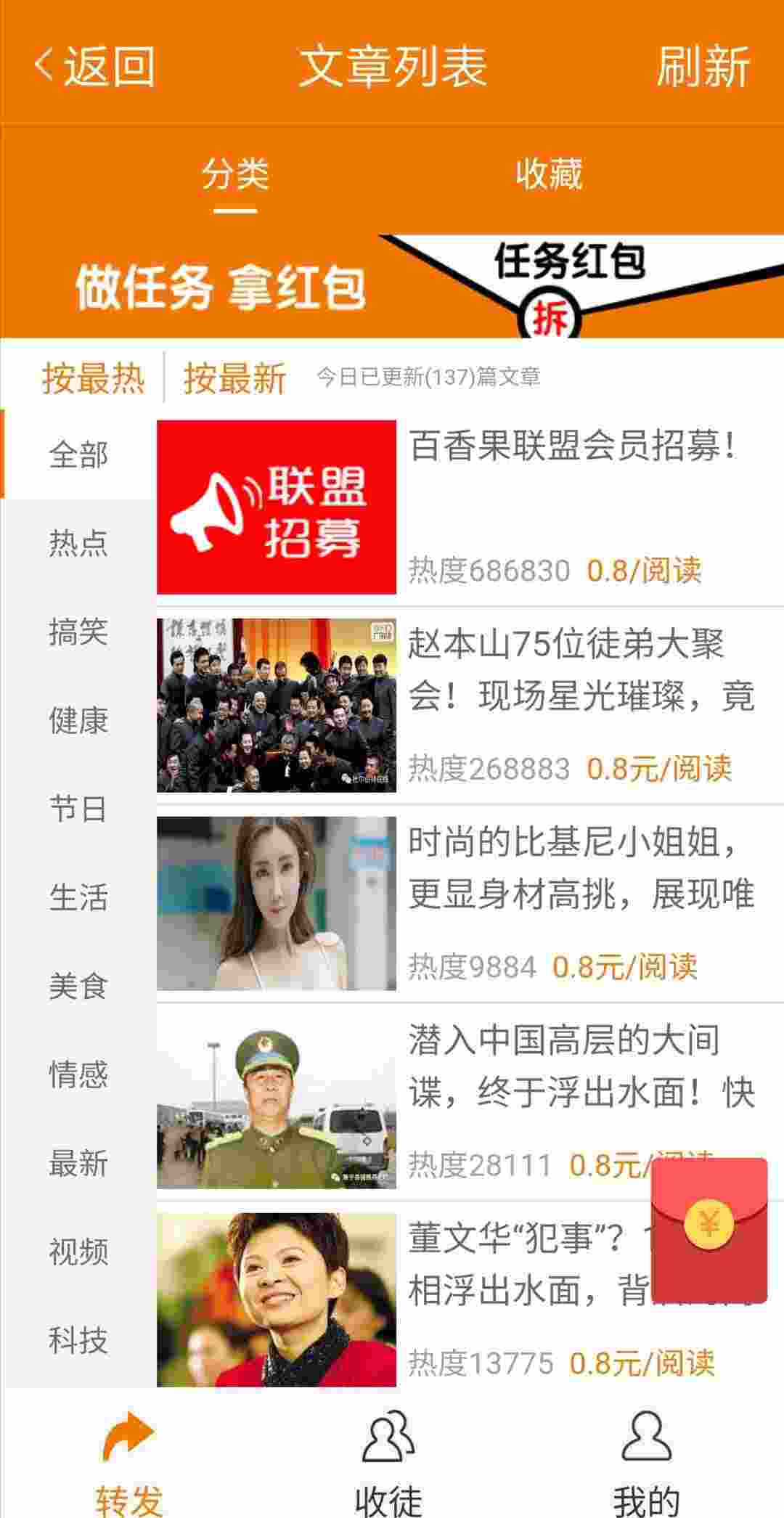Select the 热点 category
The height and width of the screenshot is (1518, 784).
78,543
